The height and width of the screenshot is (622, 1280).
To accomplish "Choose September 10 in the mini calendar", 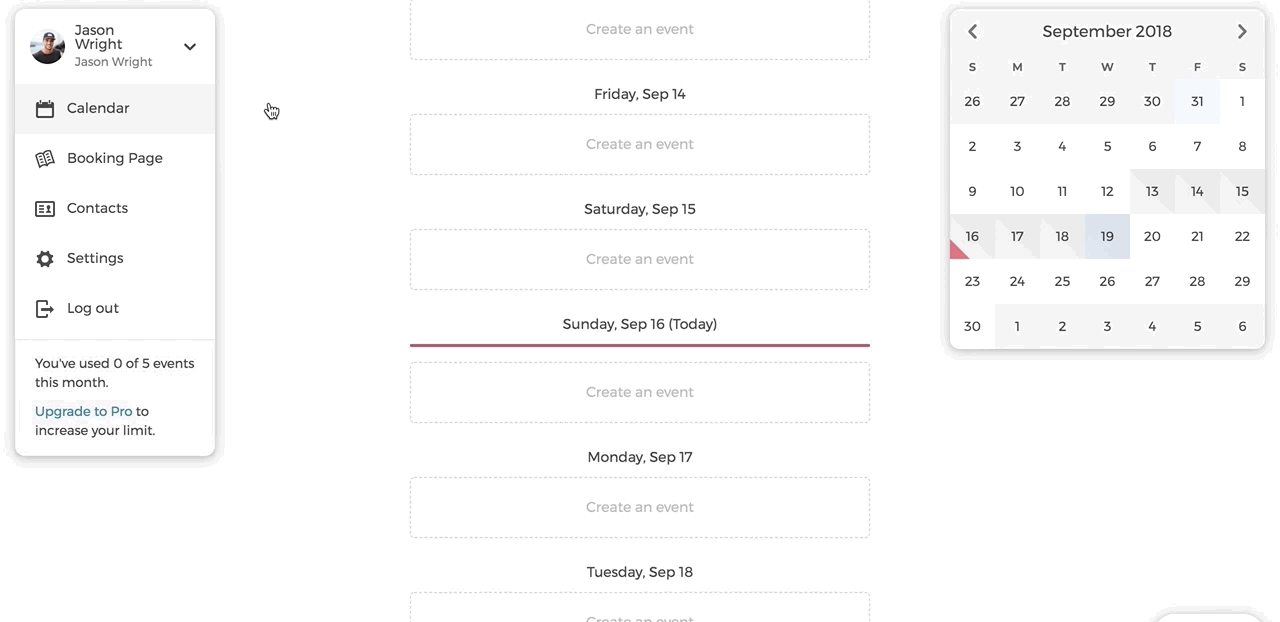I will tap(1017, 192).
